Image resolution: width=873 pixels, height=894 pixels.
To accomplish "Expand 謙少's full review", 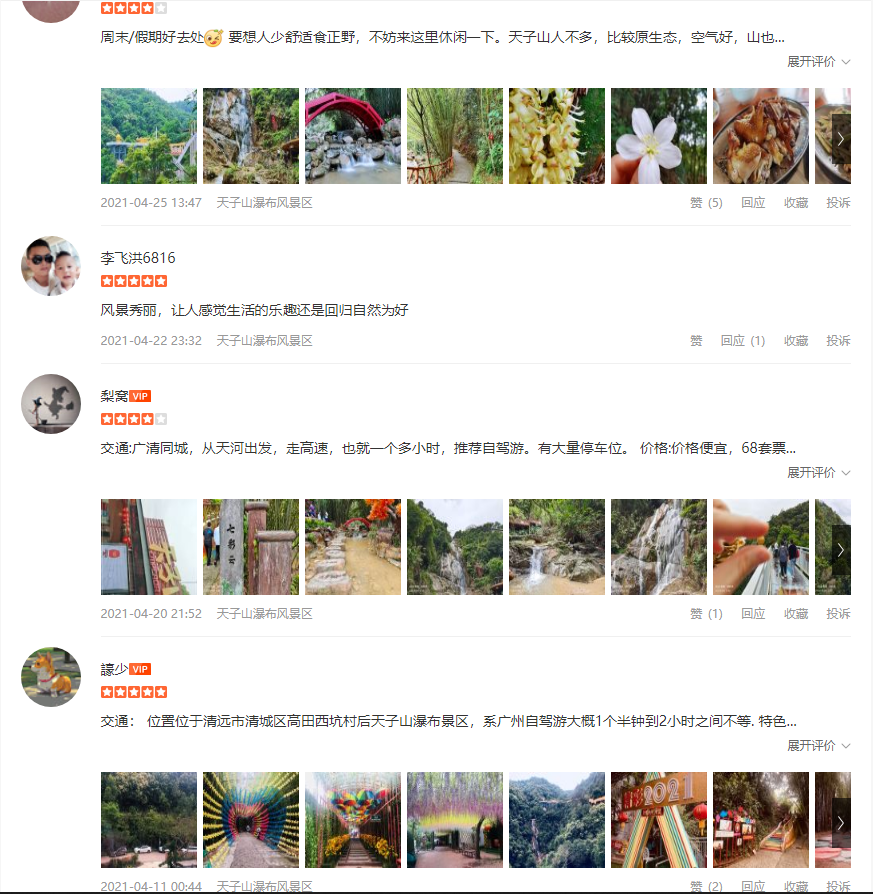I will 818,745.
